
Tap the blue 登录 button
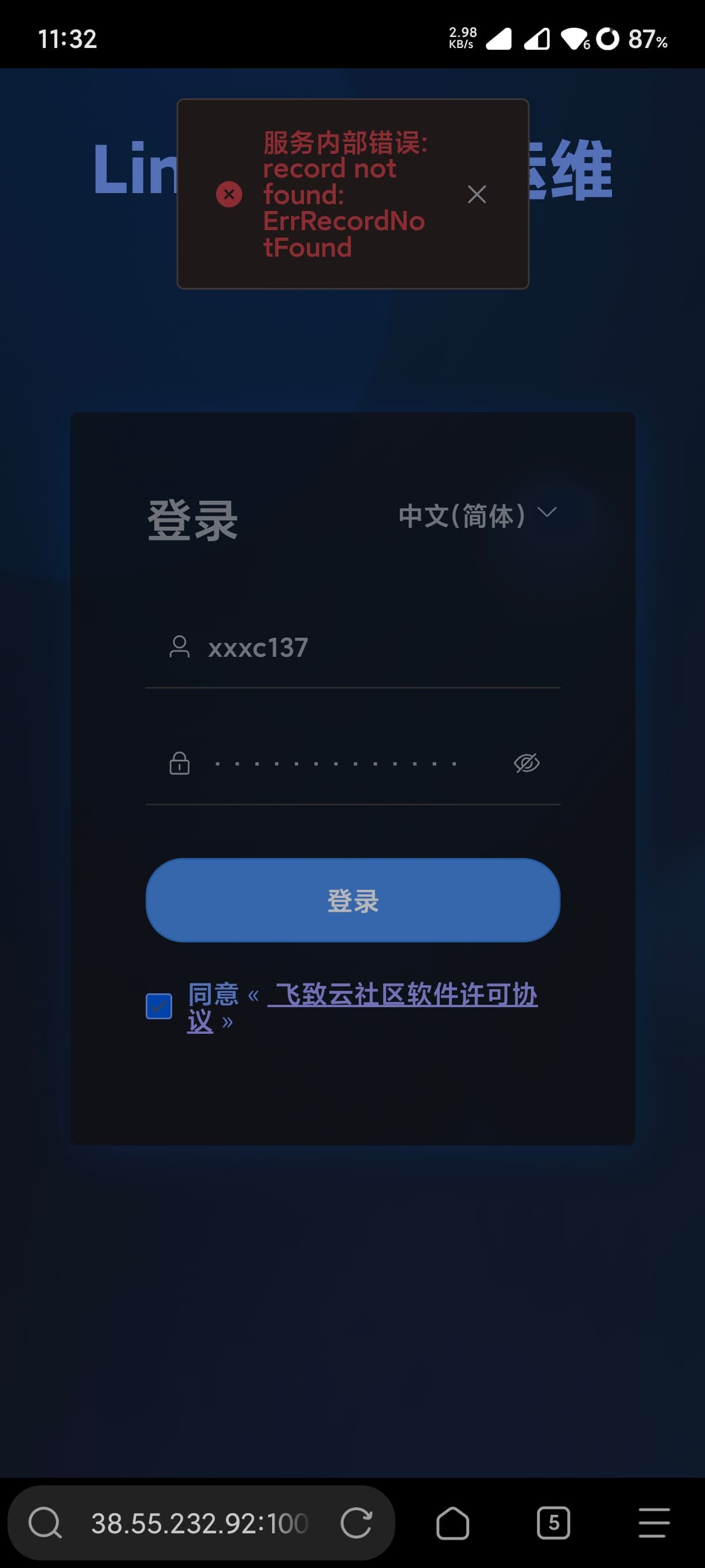click(353, 900)
